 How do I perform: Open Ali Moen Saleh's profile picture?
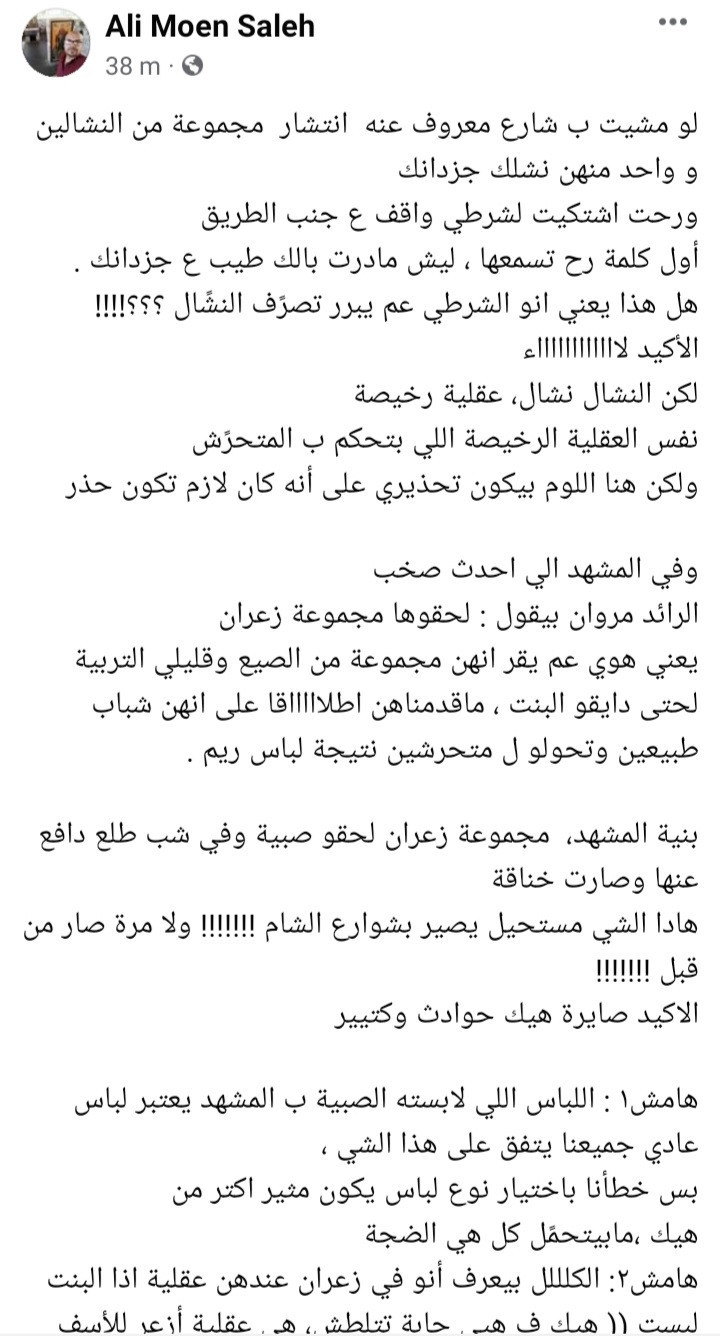(x=56, y=43)
